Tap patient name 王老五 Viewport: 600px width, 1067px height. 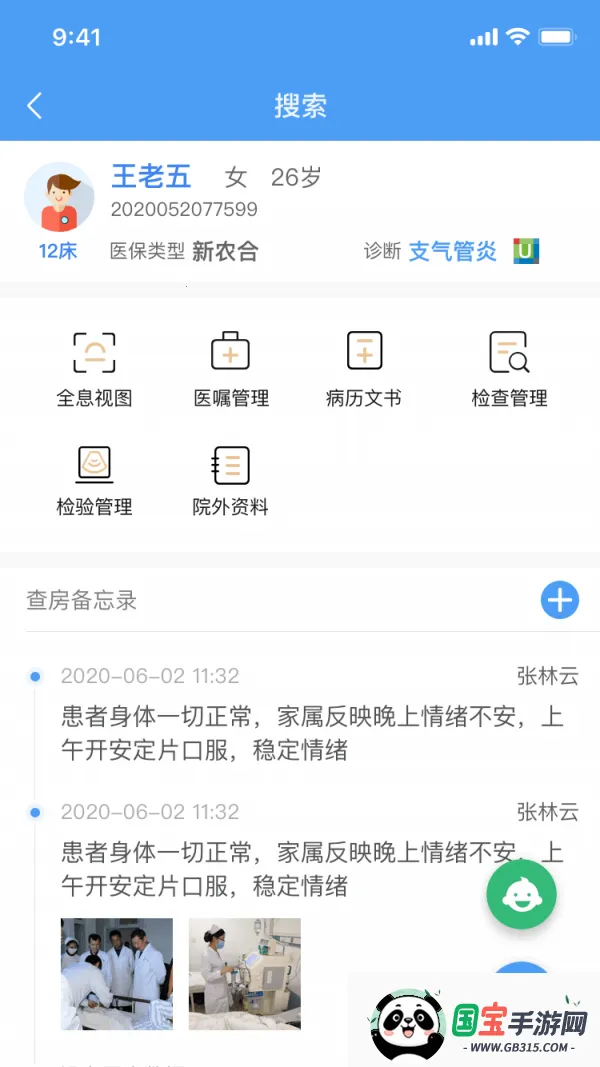click(151, 177)
